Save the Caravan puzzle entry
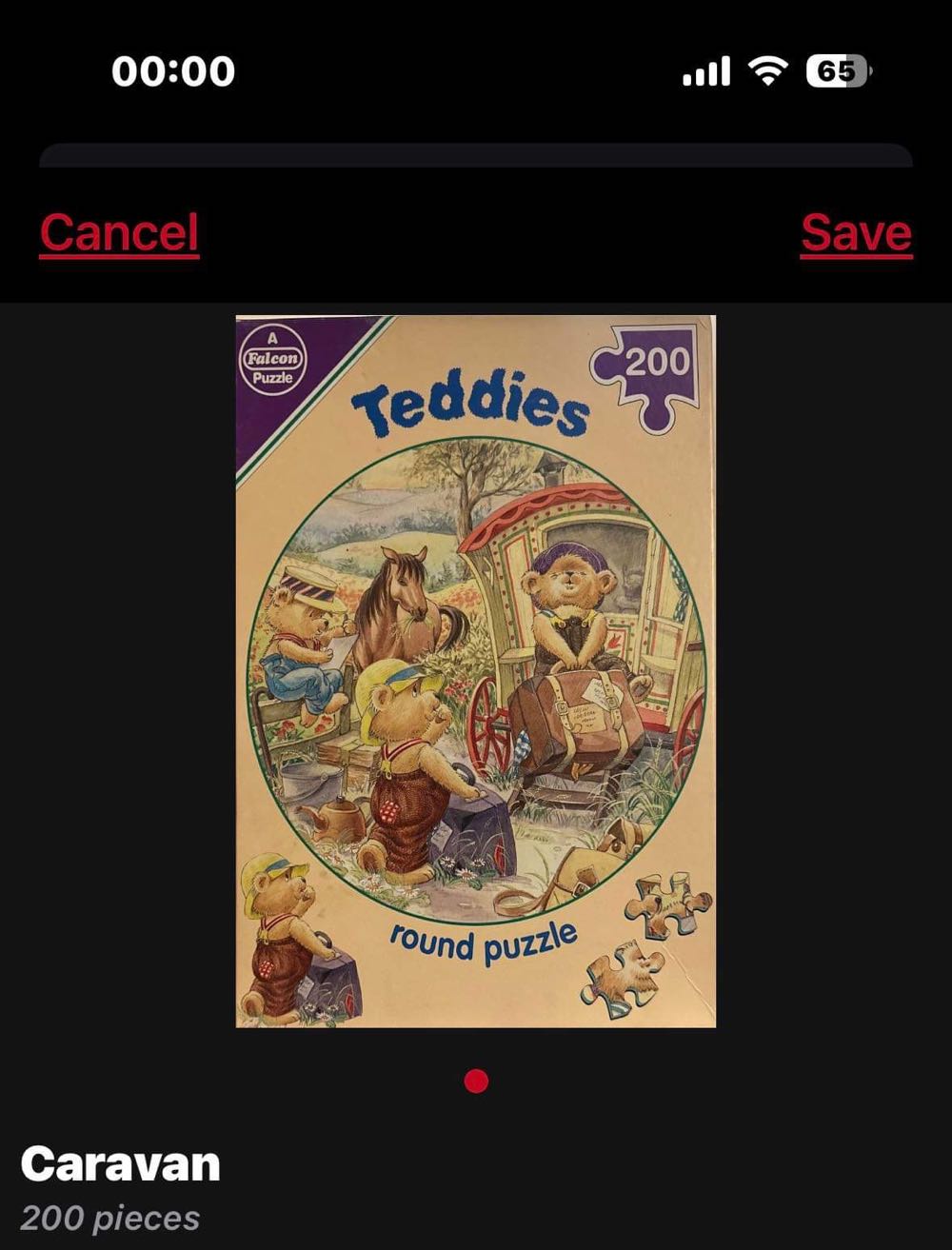 (x=856, y=233)
